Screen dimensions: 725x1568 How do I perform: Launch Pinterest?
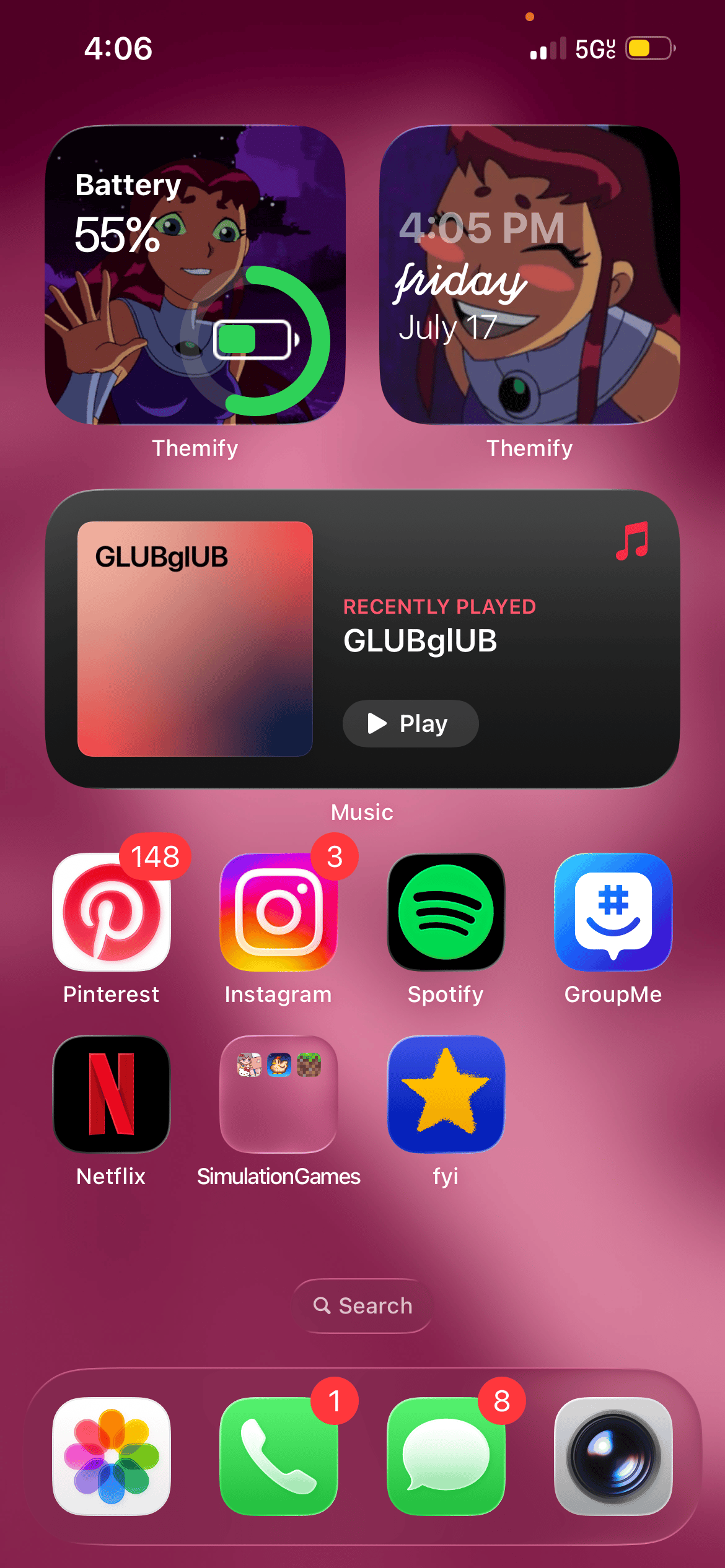[112, 912]
